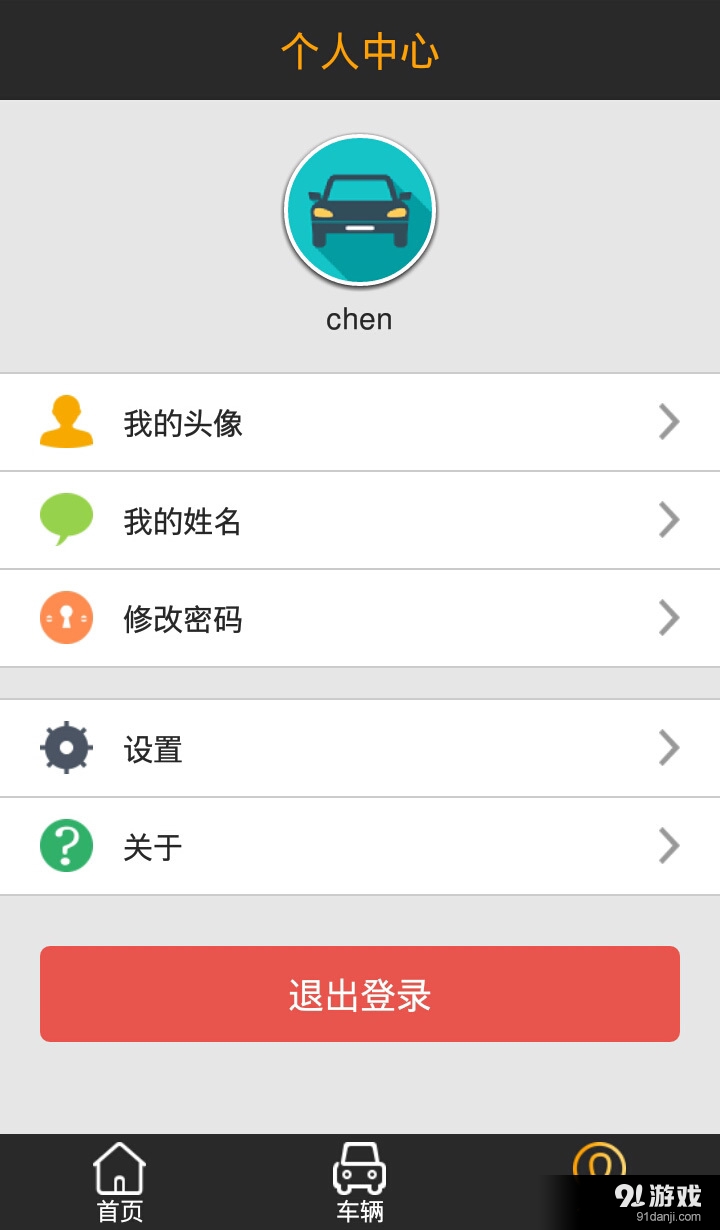
Task: Tap the 个人中心 title bar text
Action: tap(360, 51)
